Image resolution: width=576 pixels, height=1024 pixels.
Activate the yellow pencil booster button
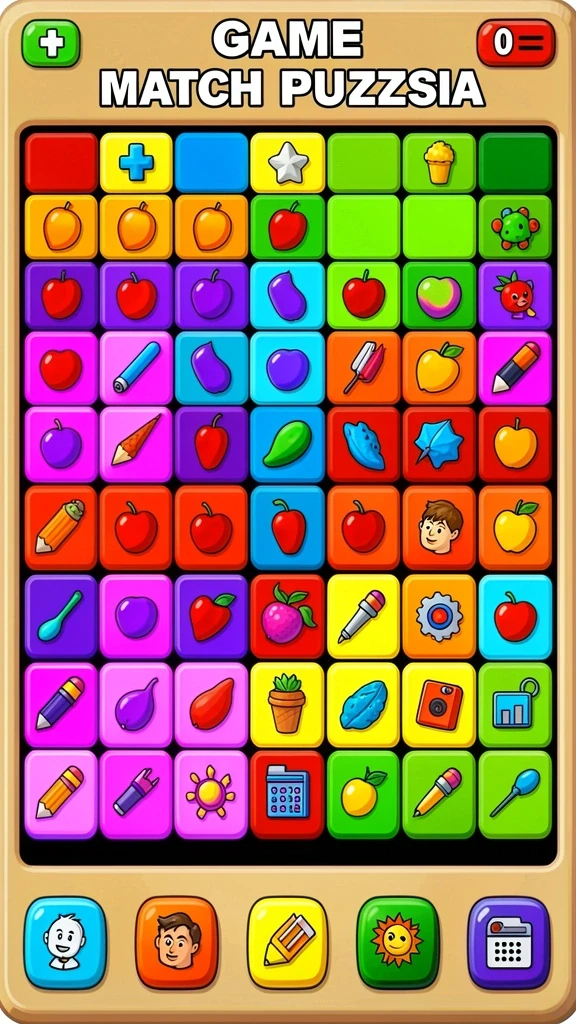point(287,942)
